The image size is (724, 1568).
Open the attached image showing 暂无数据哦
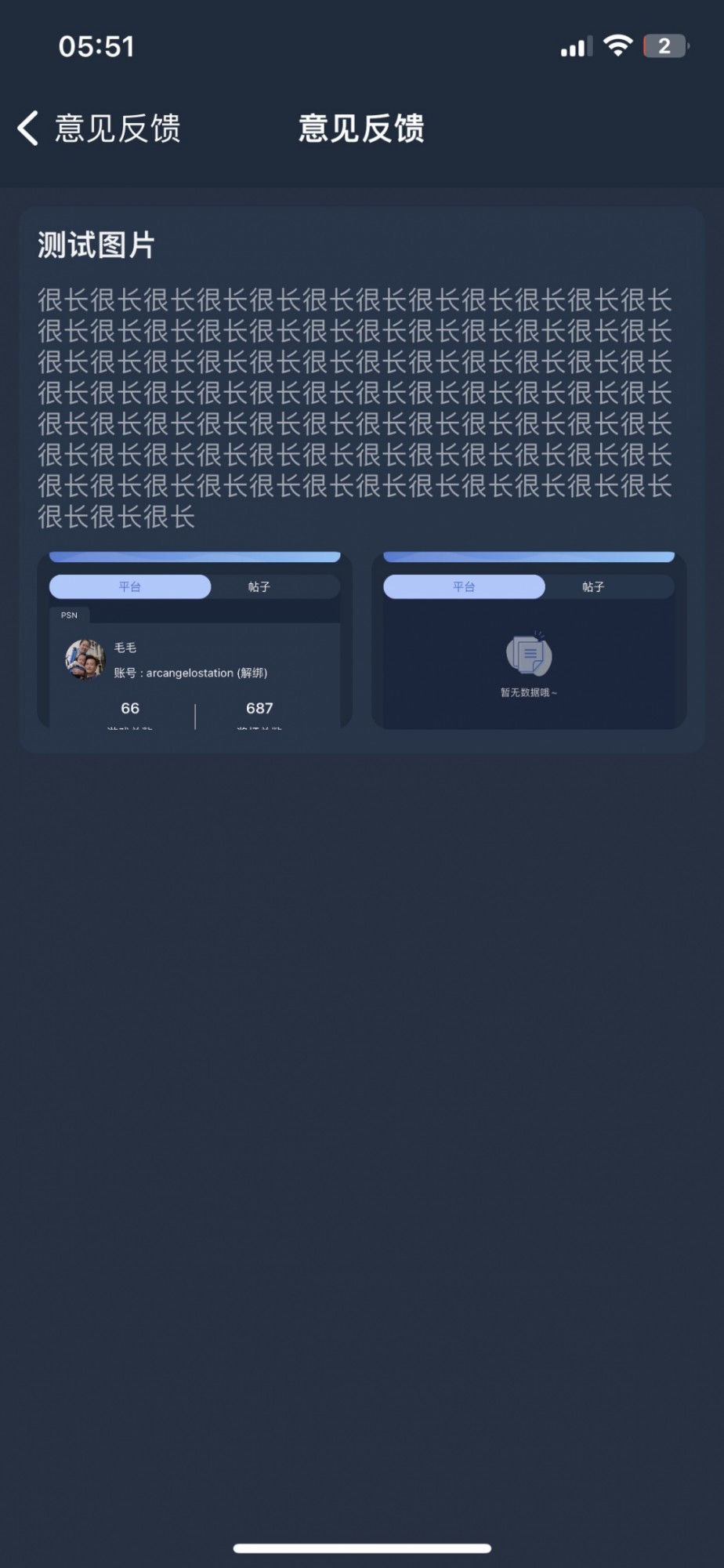529,641
